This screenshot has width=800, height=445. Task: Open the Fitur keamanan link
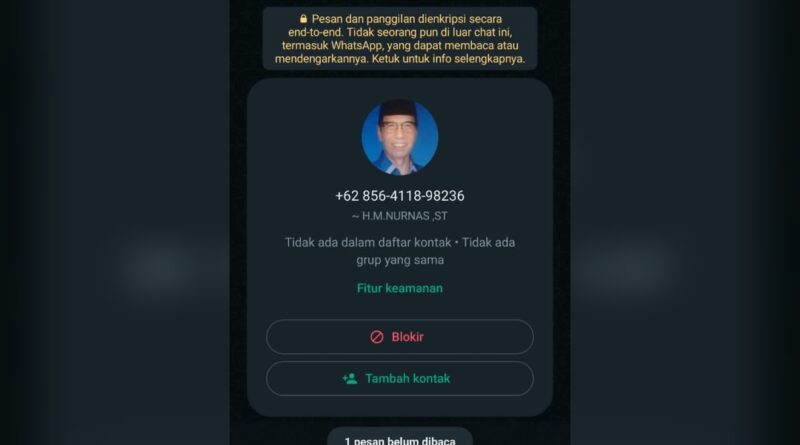399,288
